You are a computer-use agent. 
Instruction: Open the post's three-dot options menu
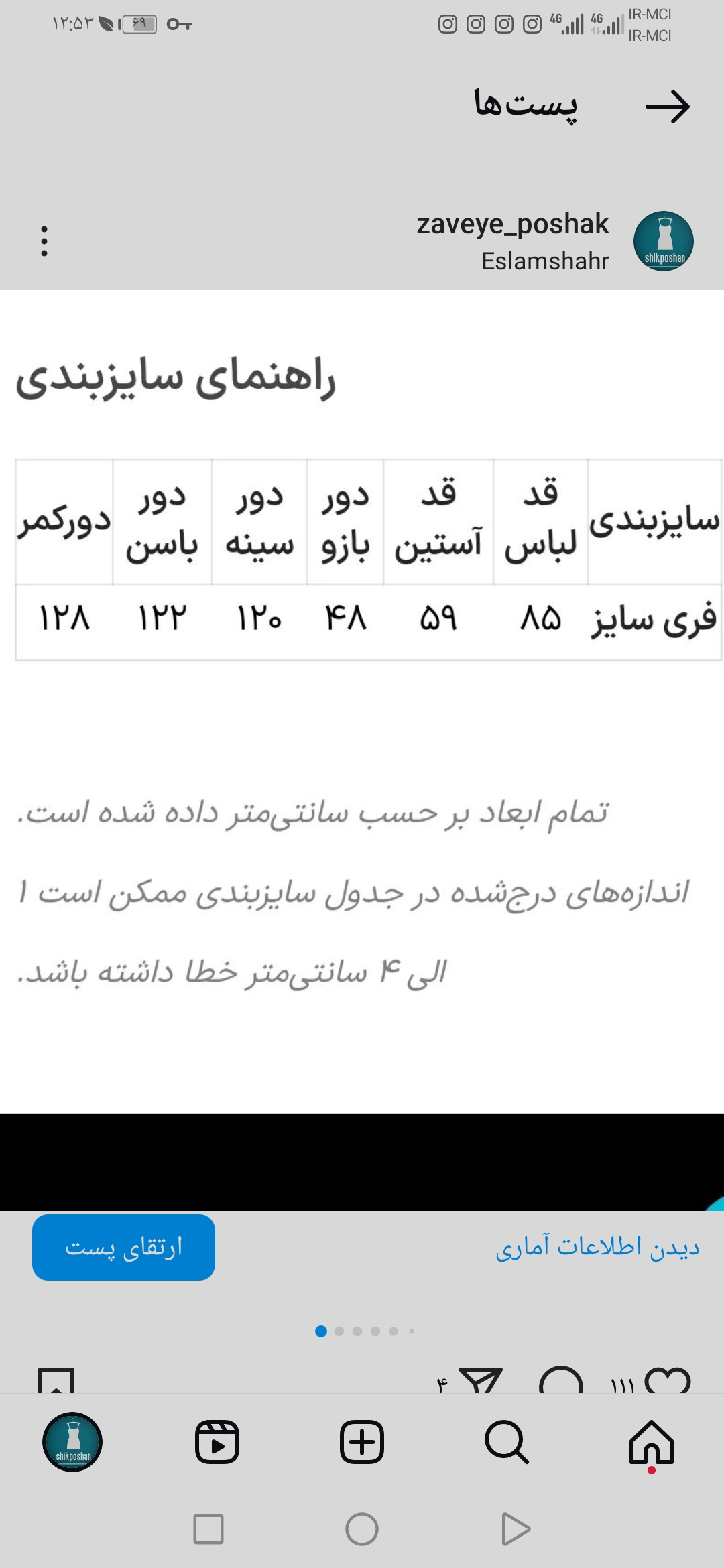pos(44,241)
